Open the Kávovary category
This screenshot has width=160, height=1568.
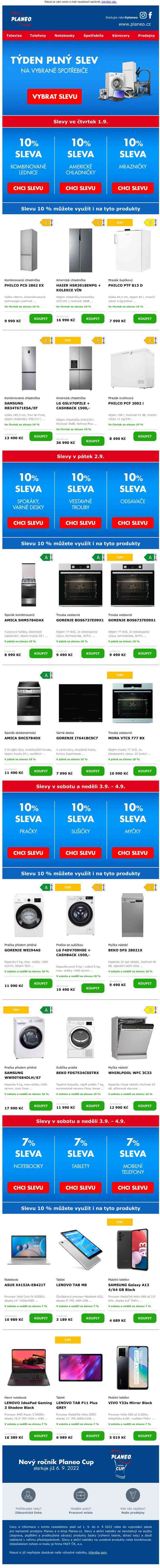pyautogui.click(x=120, y=35)
